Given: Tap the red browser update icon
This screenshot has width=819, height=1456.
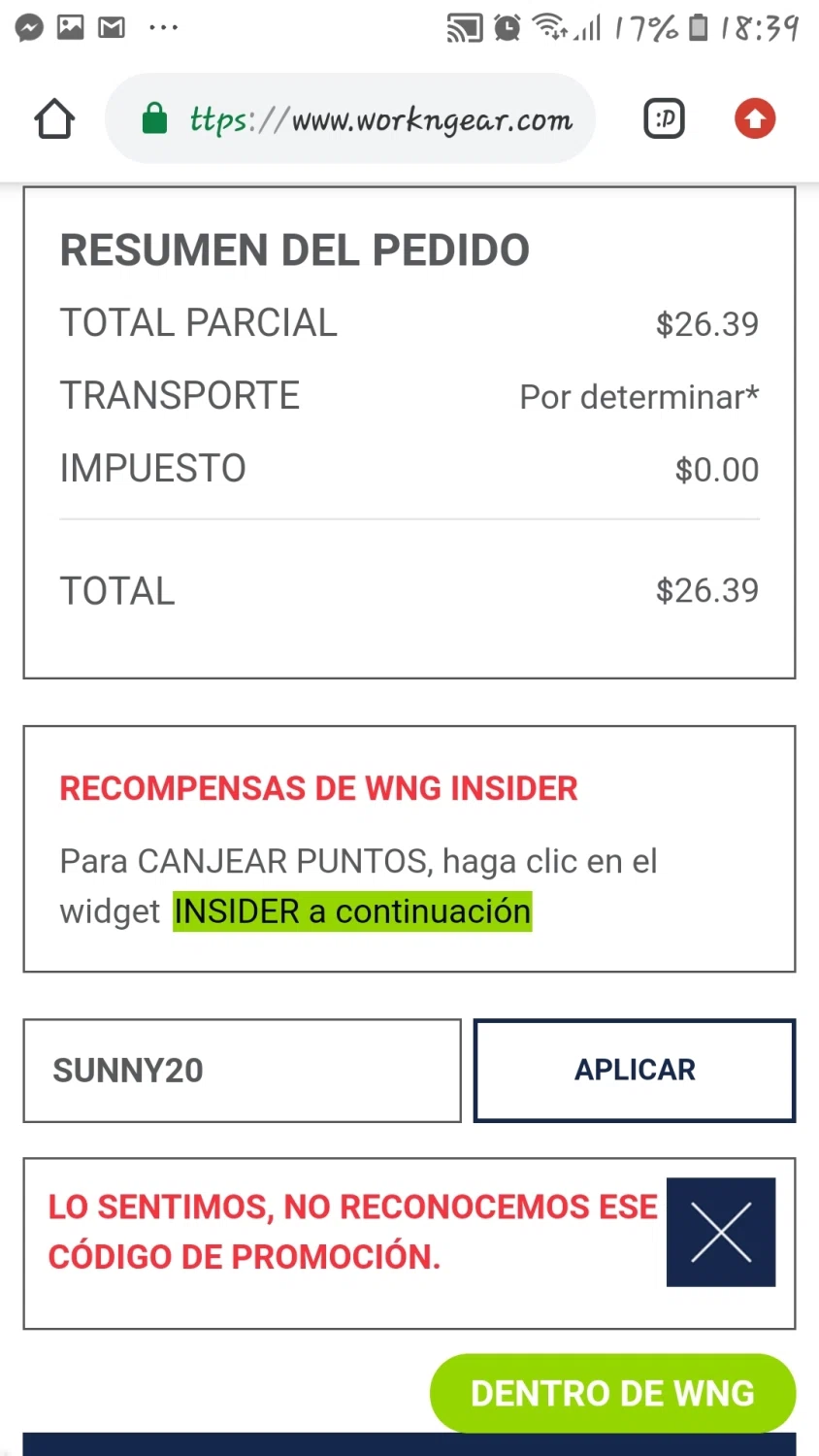Looking at the screenshot, I should [755, 119].
